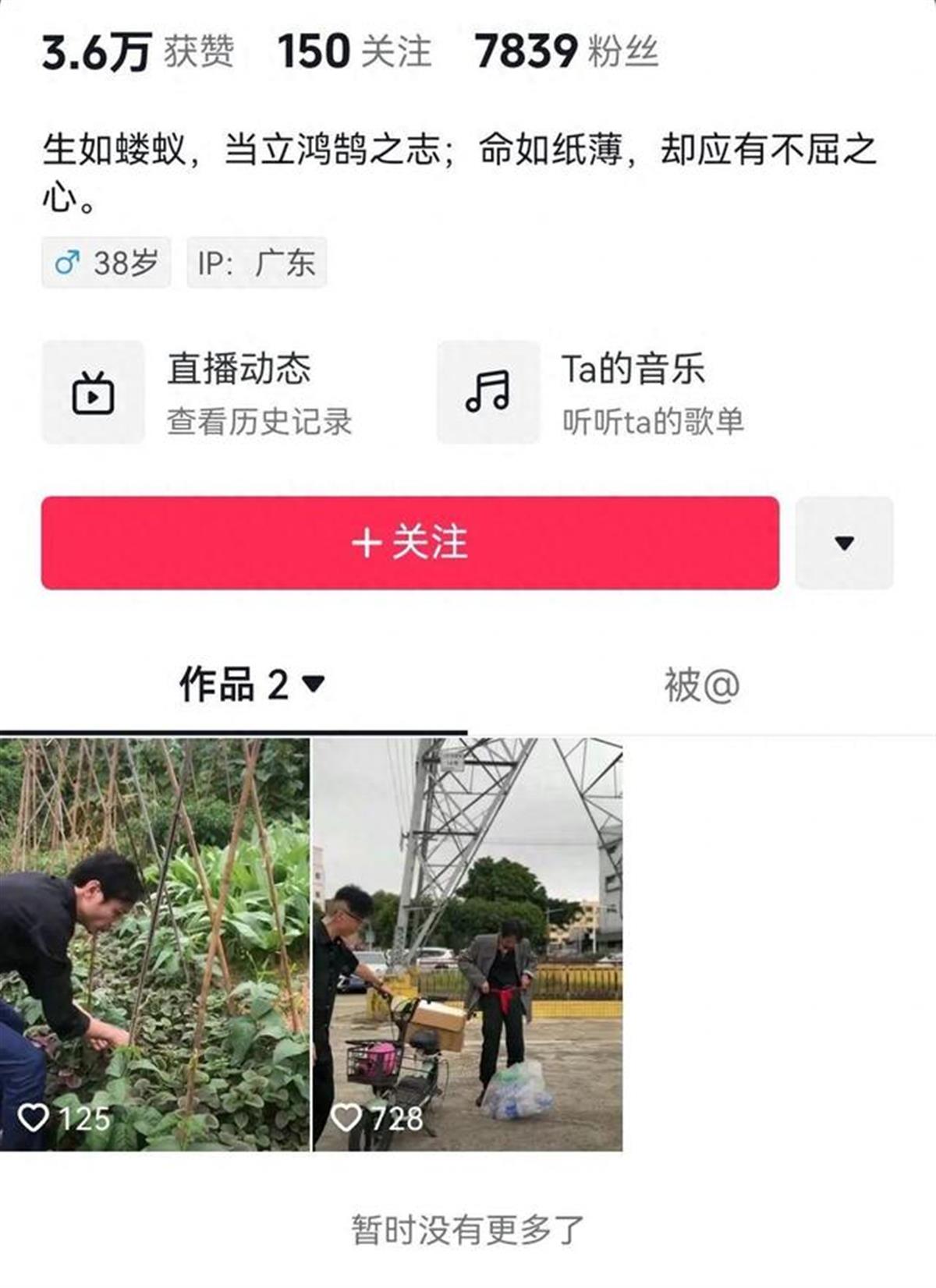936x1288 pixels.
Task: Open the video with 125 likes
Action: click(x=154, y=944)
